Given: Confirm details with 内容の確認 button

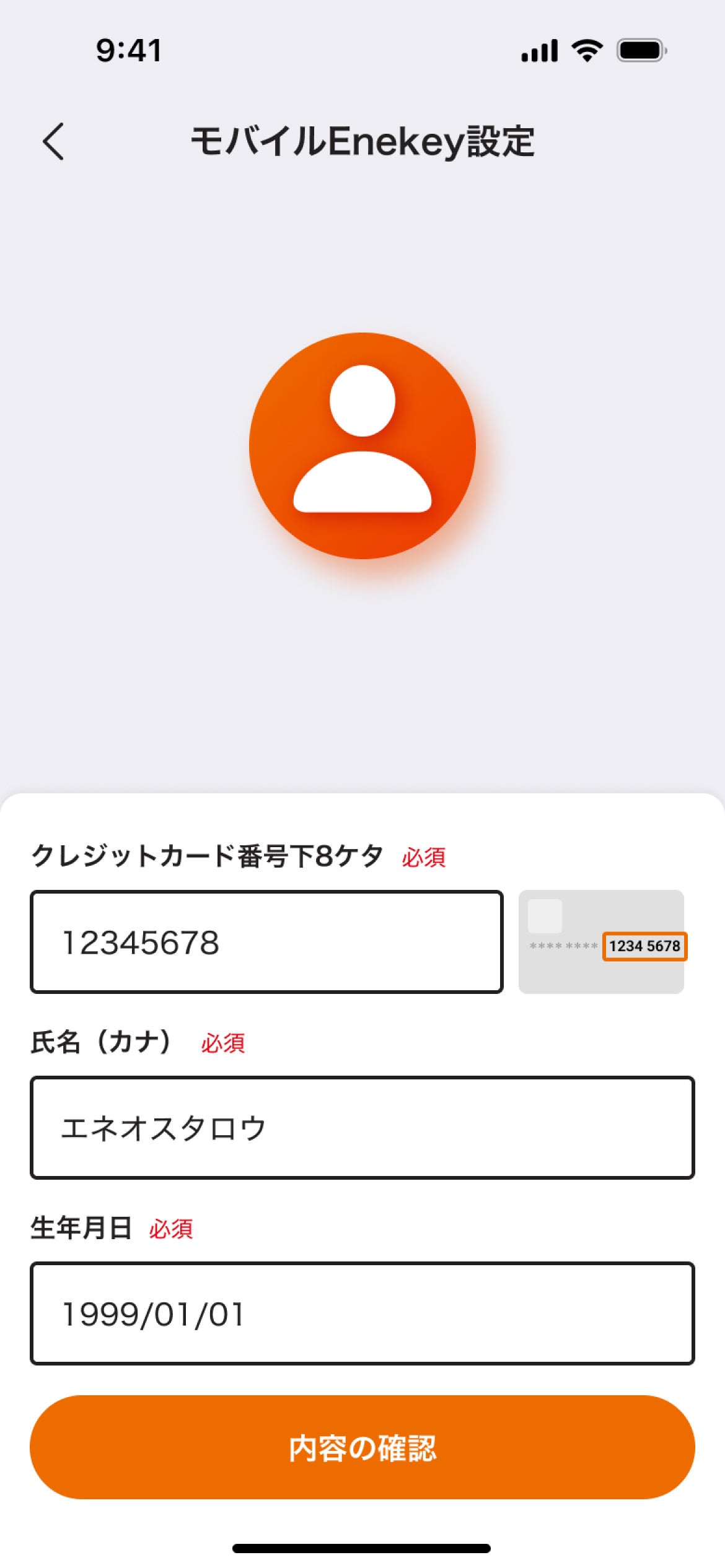Looking at the screenshot, I should (x=362, y=1447).
